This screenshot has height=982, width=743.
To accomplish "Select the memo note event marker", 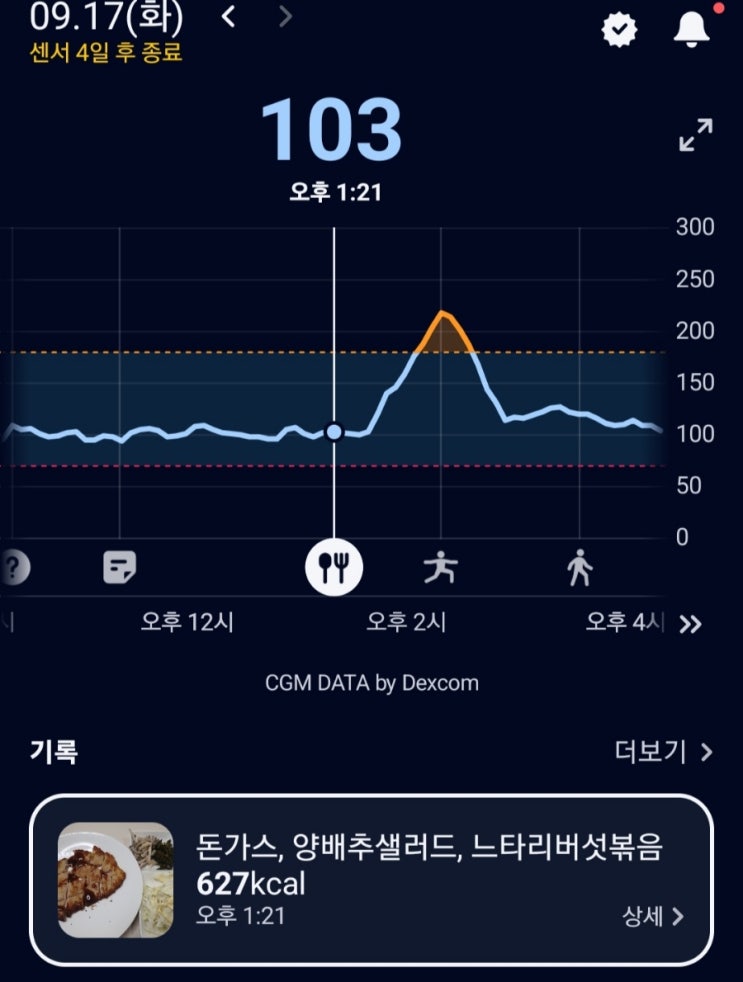I will tap(119, 567).
